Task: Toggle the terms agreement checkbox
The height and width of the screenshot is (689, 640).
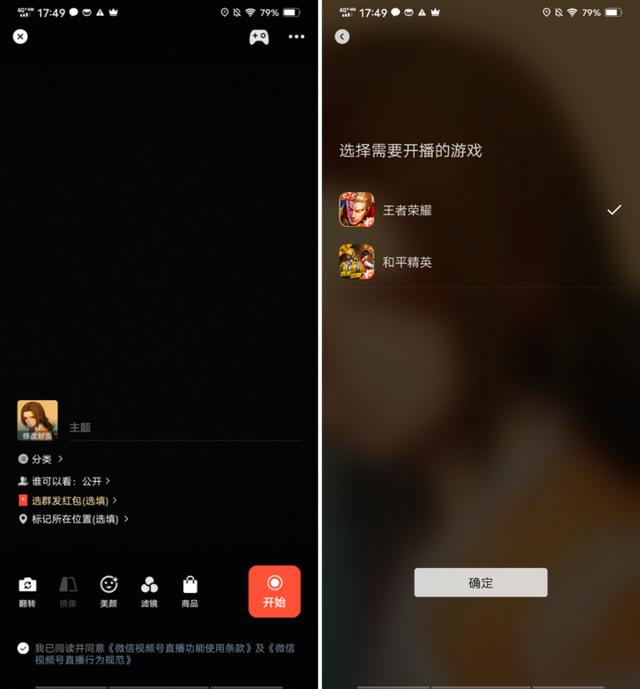Action: coord(23,648)
